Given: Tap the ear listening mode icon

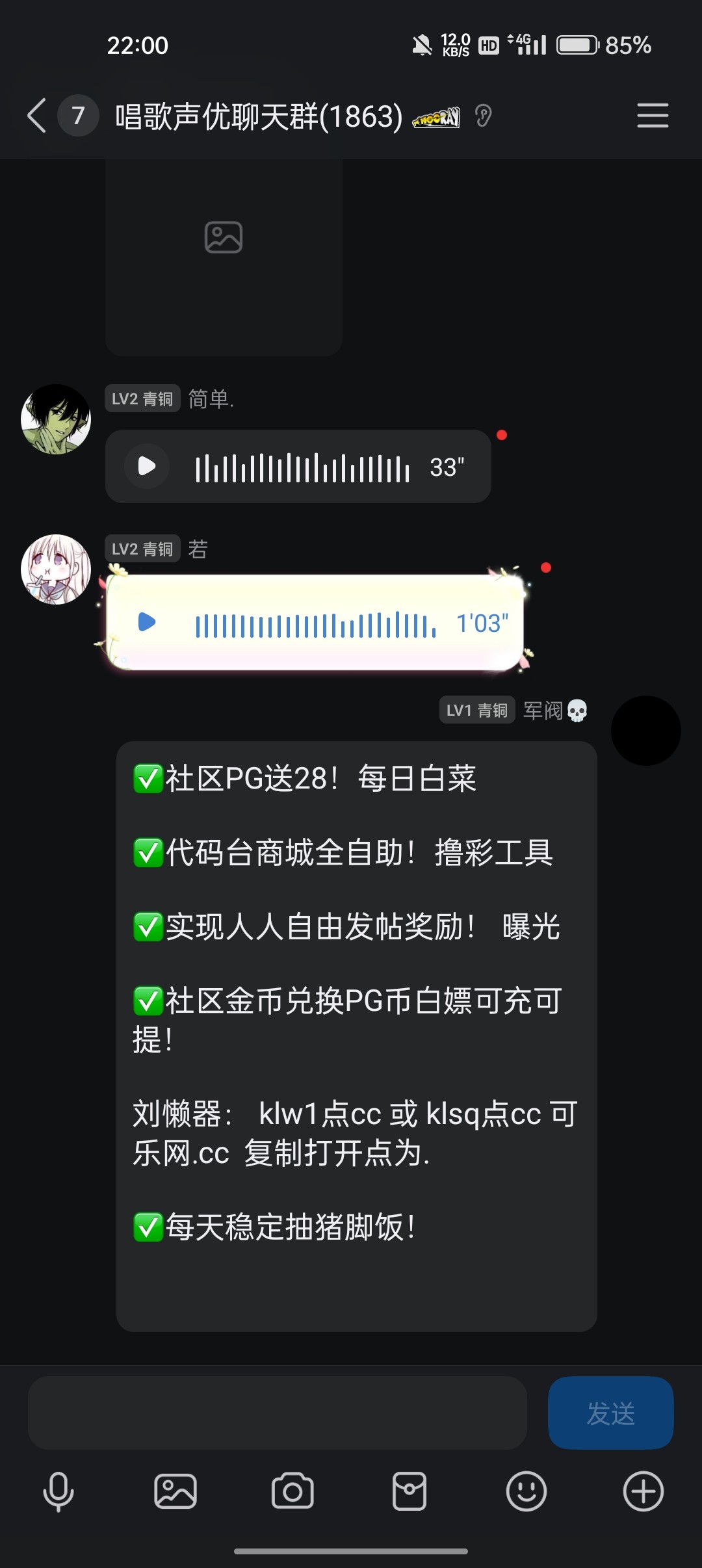Looking at the screenshot, I should 483,116.
